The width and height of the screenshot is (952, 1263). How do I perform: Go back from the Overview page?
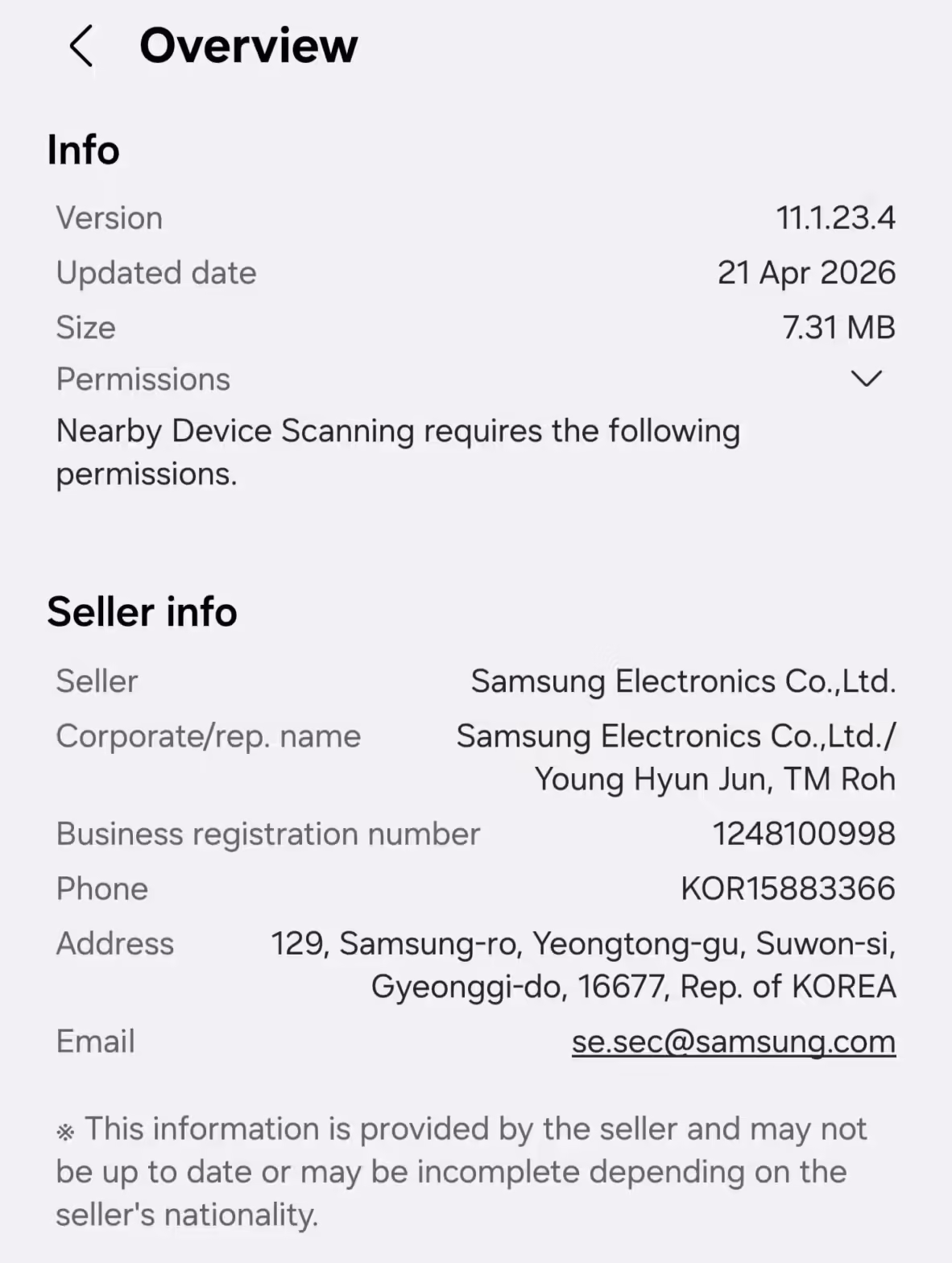(x=81, y=46)
